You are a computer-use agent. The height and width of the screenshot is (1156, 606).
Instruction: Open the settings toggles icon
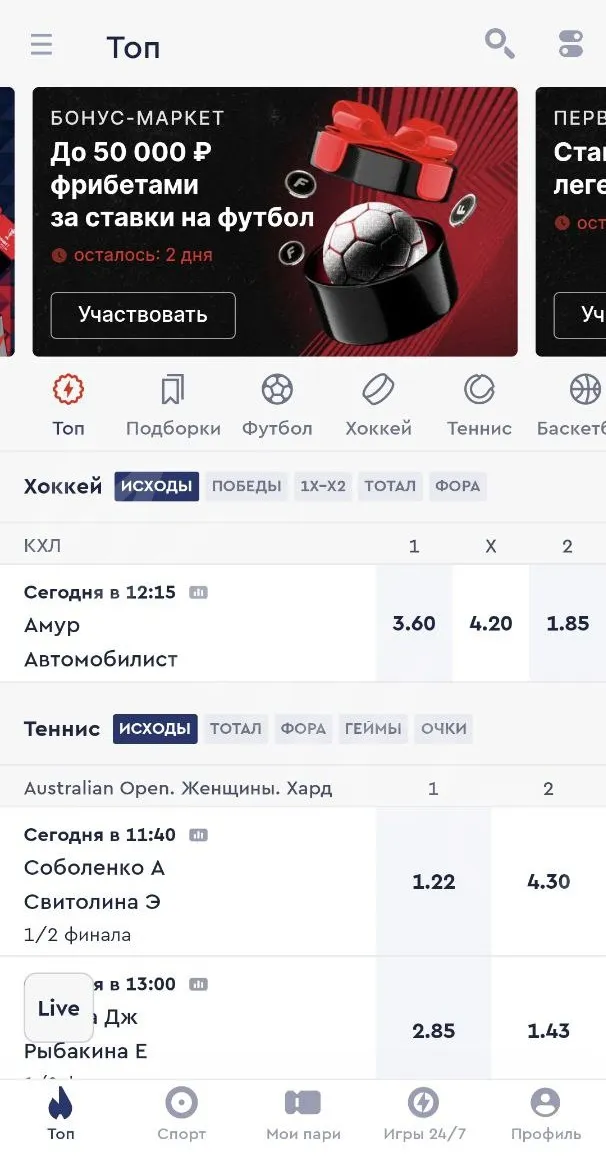click(570, 44)
